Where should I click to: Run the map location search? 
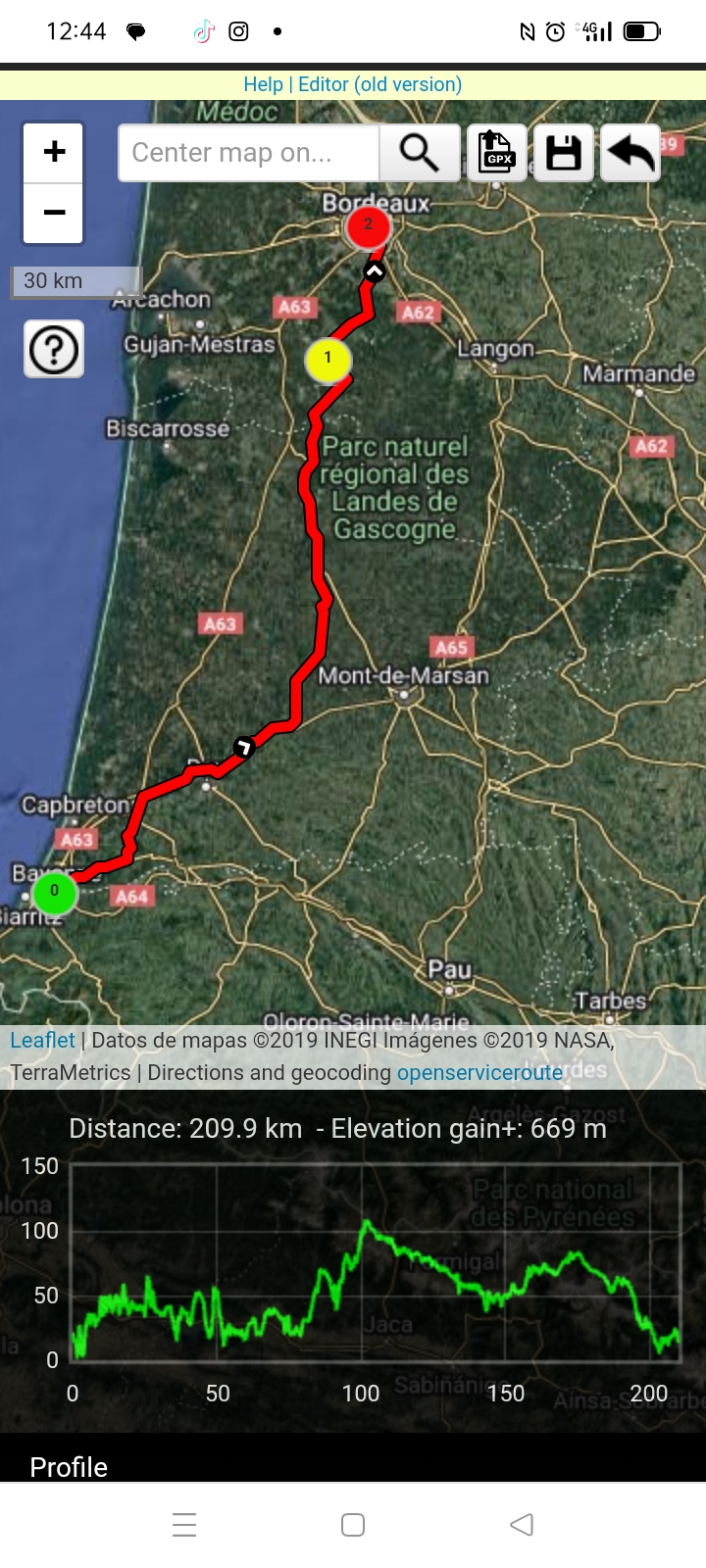point(419,153)
